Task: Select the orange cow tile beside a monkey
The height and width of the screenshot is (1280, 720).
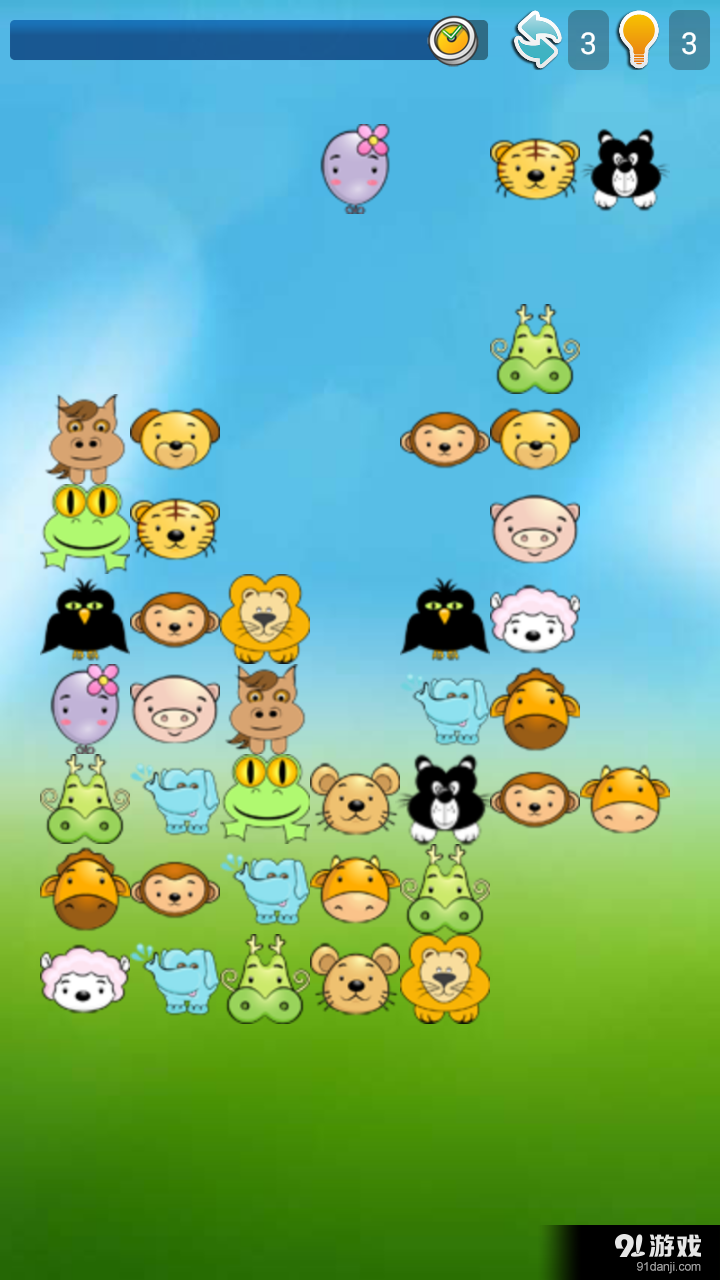Action: (625, 797)
